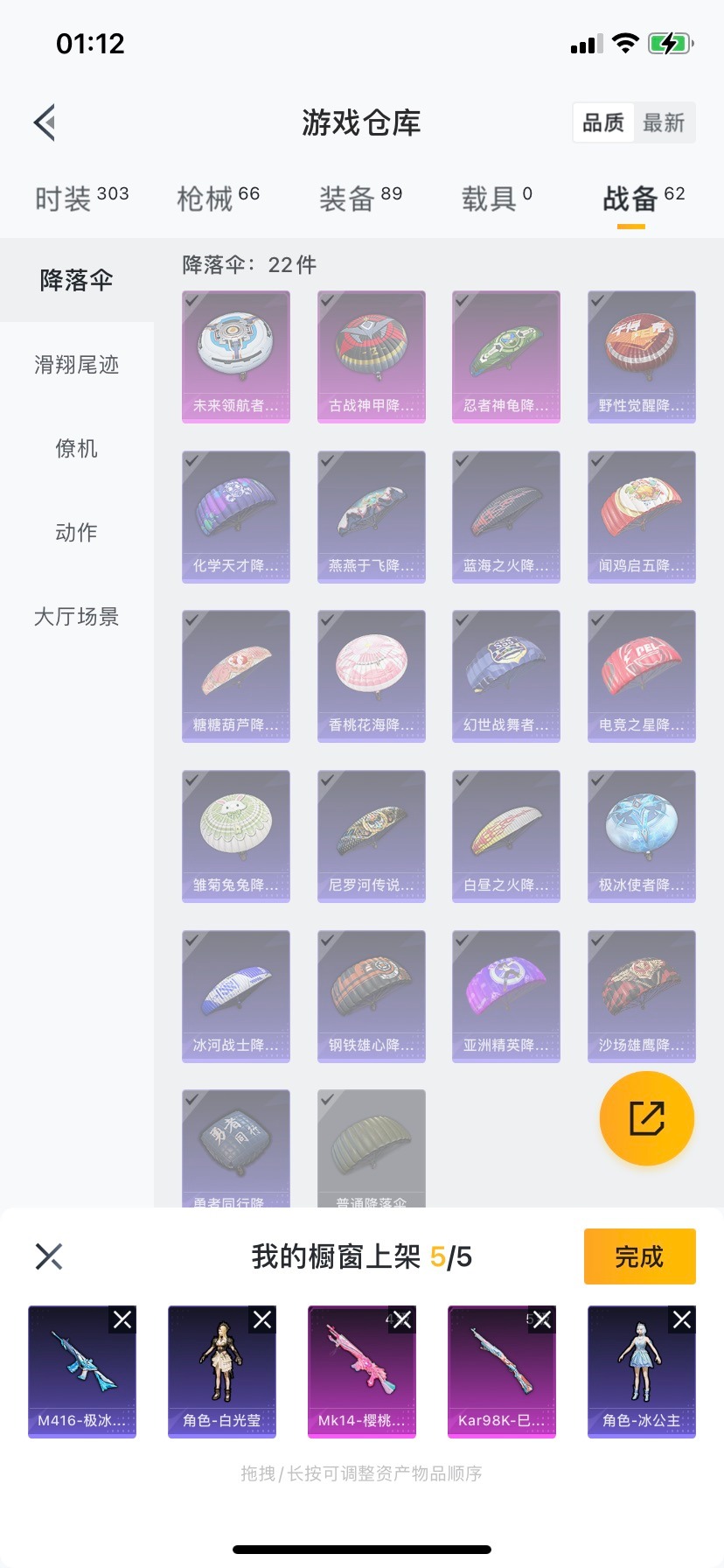Select the 未来领航者 parachute
The height and width of the screenshot is (1568, 724).
(x=236, y=356)
